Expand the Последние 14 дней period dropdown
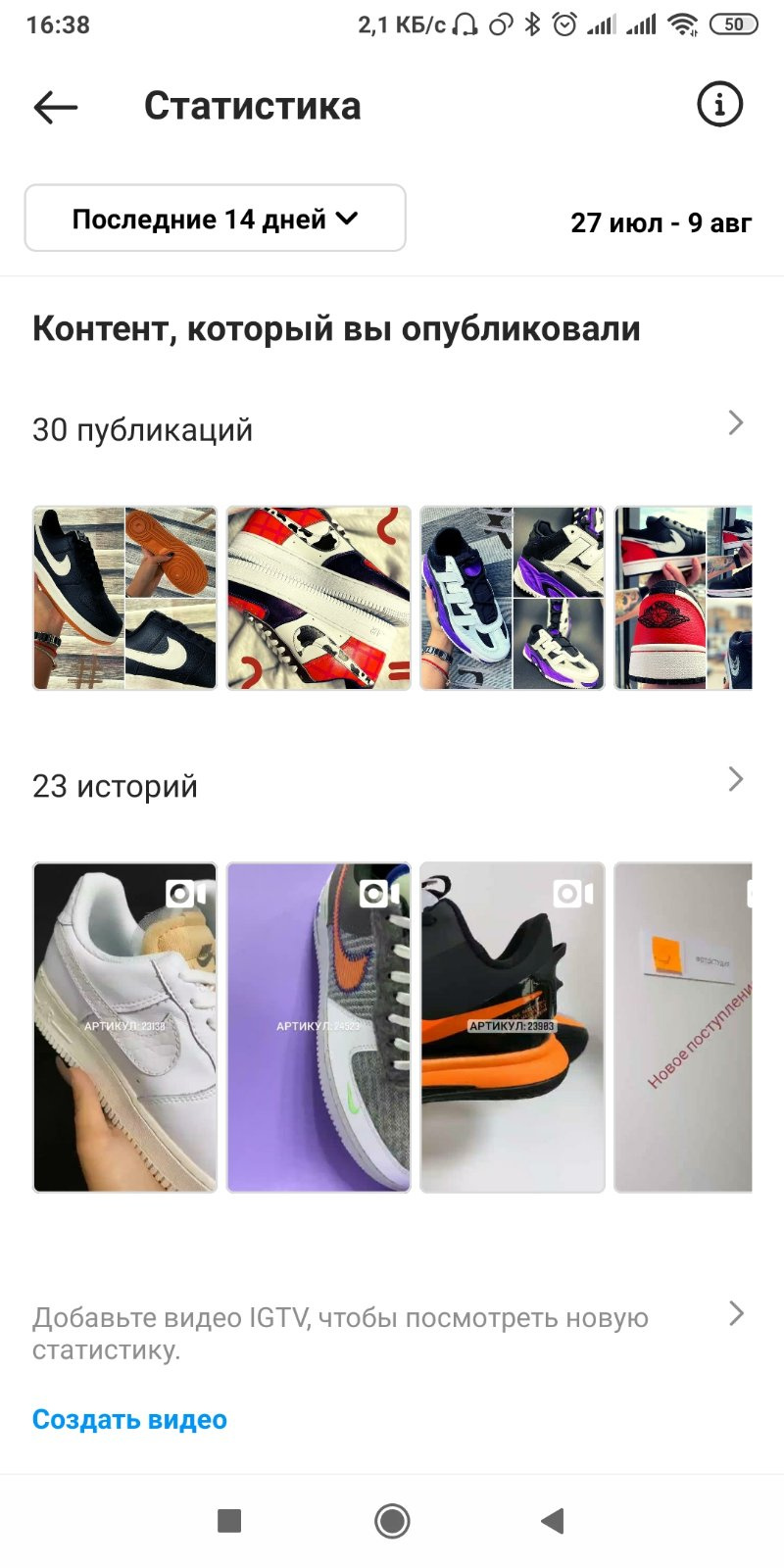784x1568 pixels. (x=215, y=218)
